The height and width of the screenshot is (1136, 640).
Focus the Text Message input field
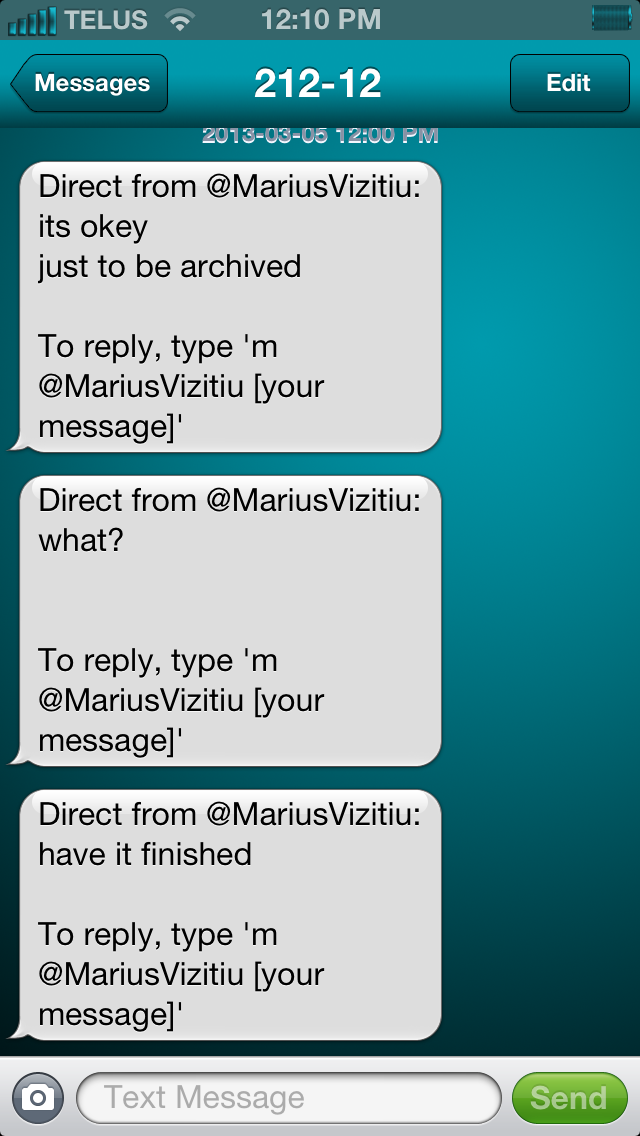[288, 1098]
